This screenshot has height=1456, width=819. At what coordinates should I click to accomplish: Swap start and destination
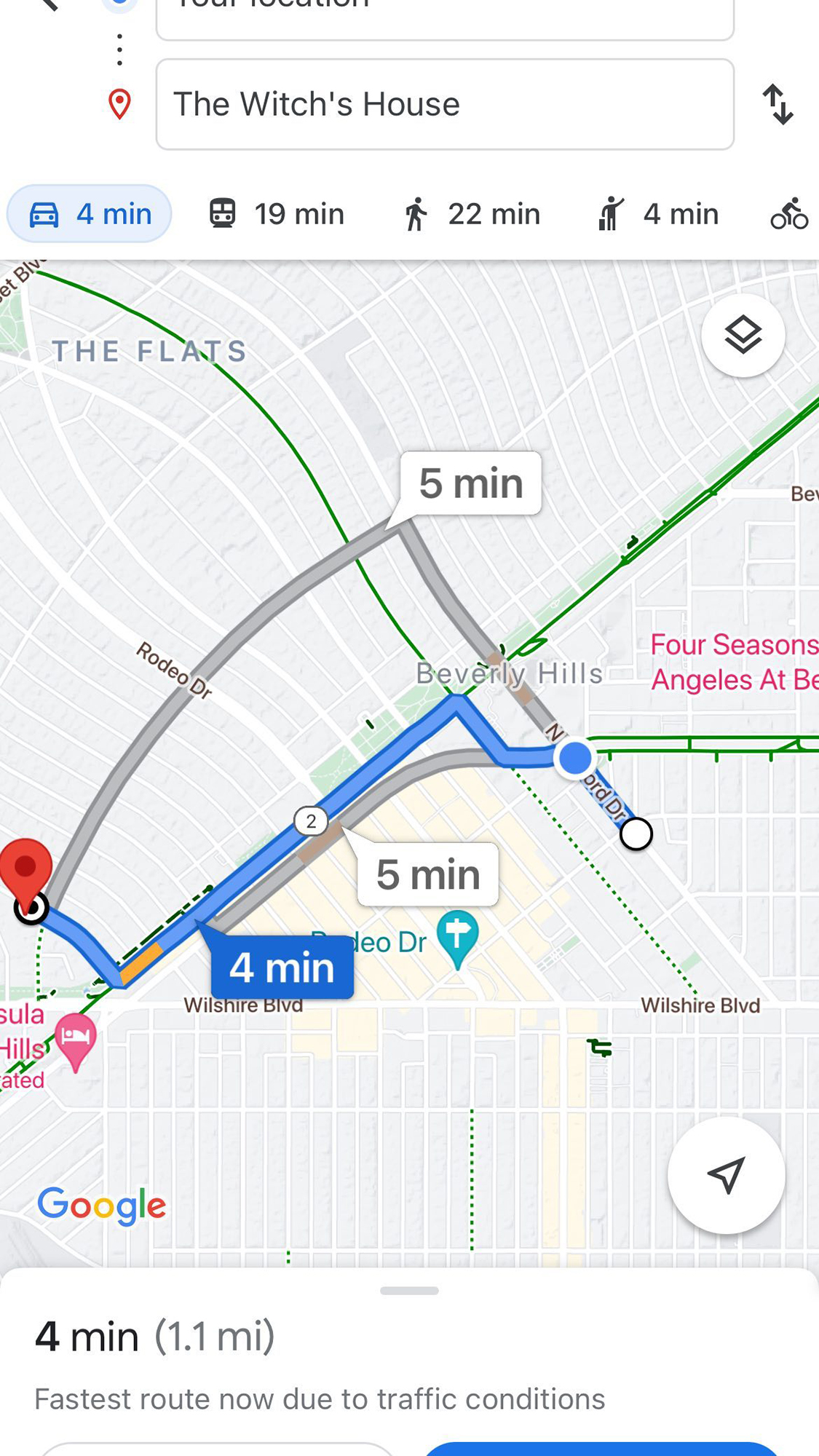point(777,104)
